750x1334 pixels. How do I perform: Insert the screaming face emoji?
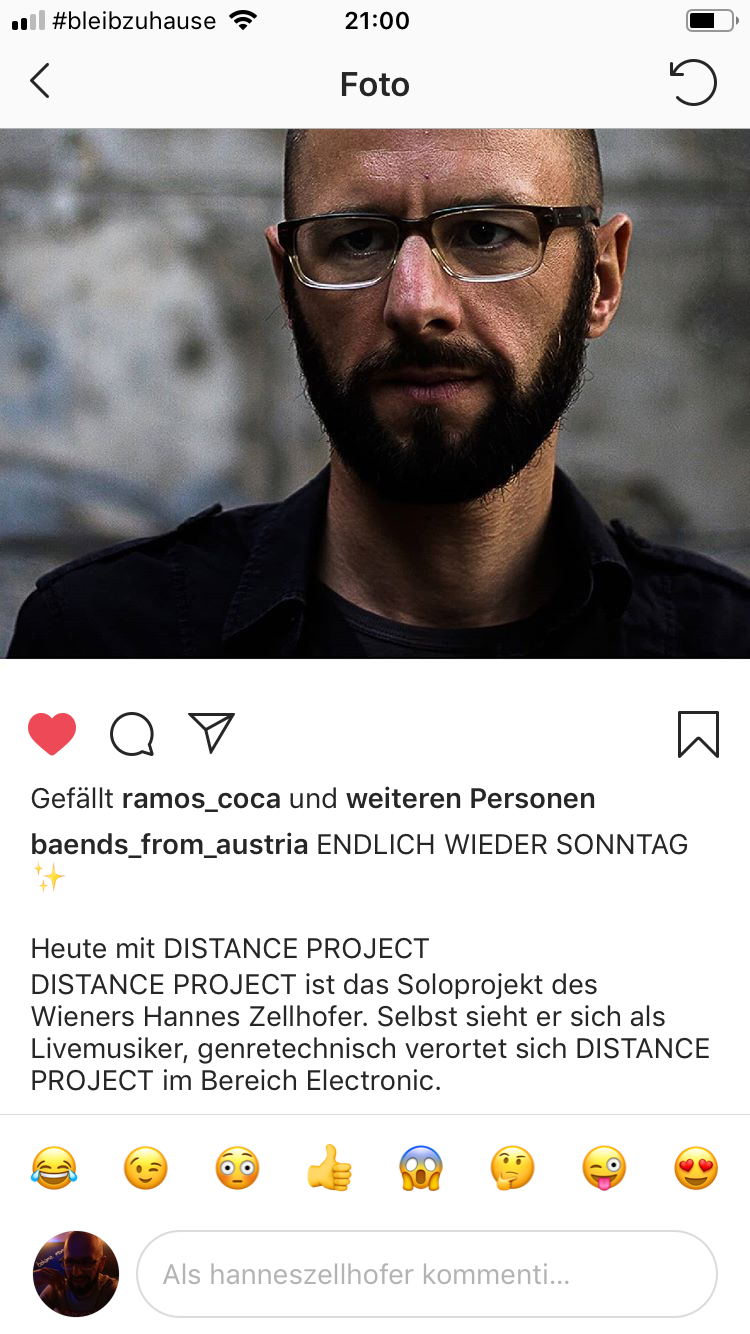tap(421, 1167)
